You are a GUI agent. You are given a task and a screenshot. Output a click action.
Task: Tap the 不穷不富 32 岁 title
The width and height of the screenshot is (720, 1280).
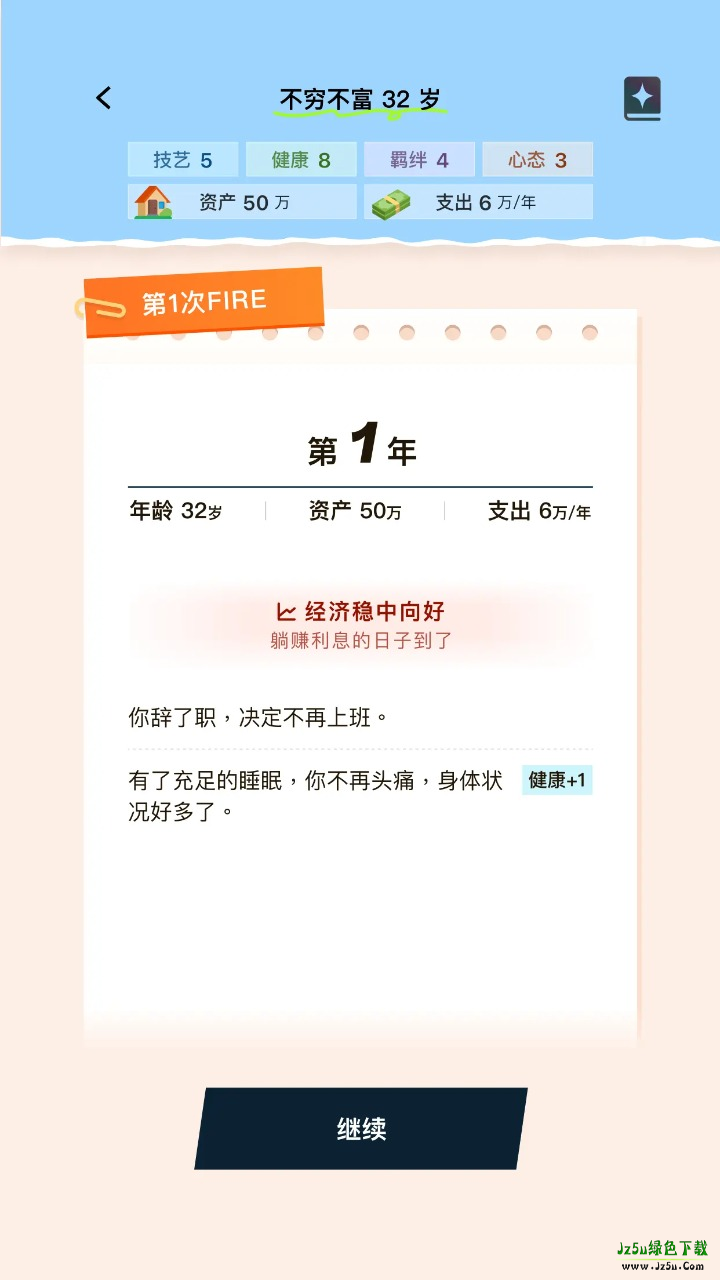tap(360, 97)
